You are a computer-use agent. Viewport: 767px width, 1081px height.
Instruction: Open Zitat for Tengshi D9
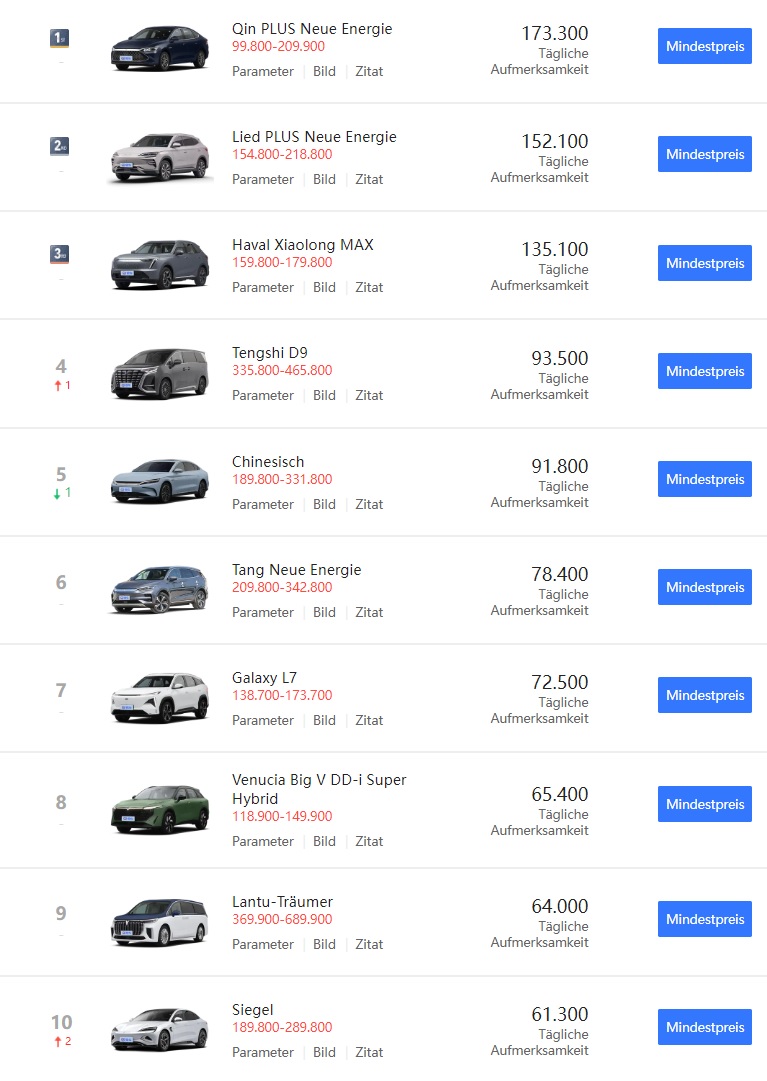[369, 395]
